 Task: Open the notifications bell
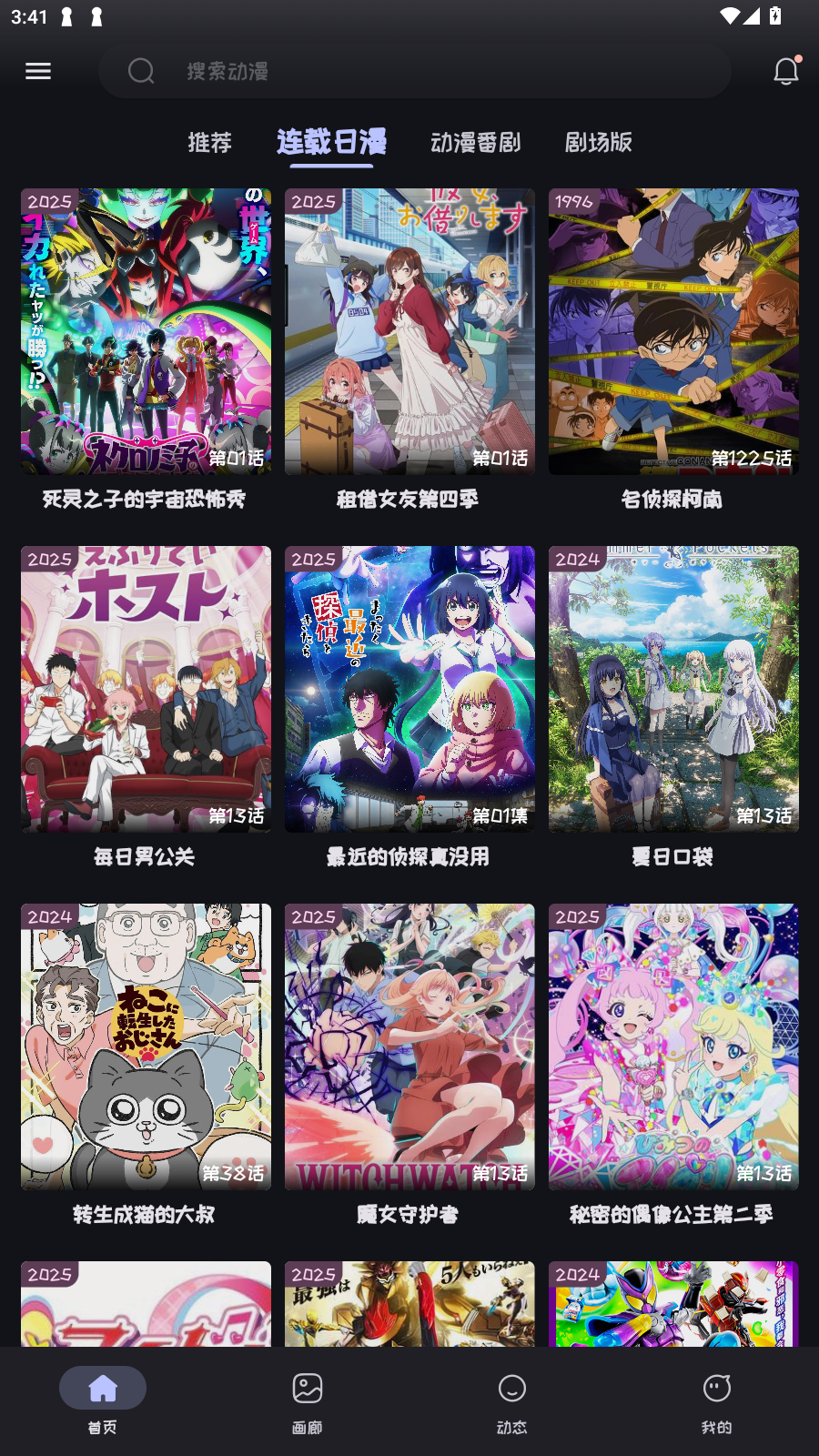[785, 71]
